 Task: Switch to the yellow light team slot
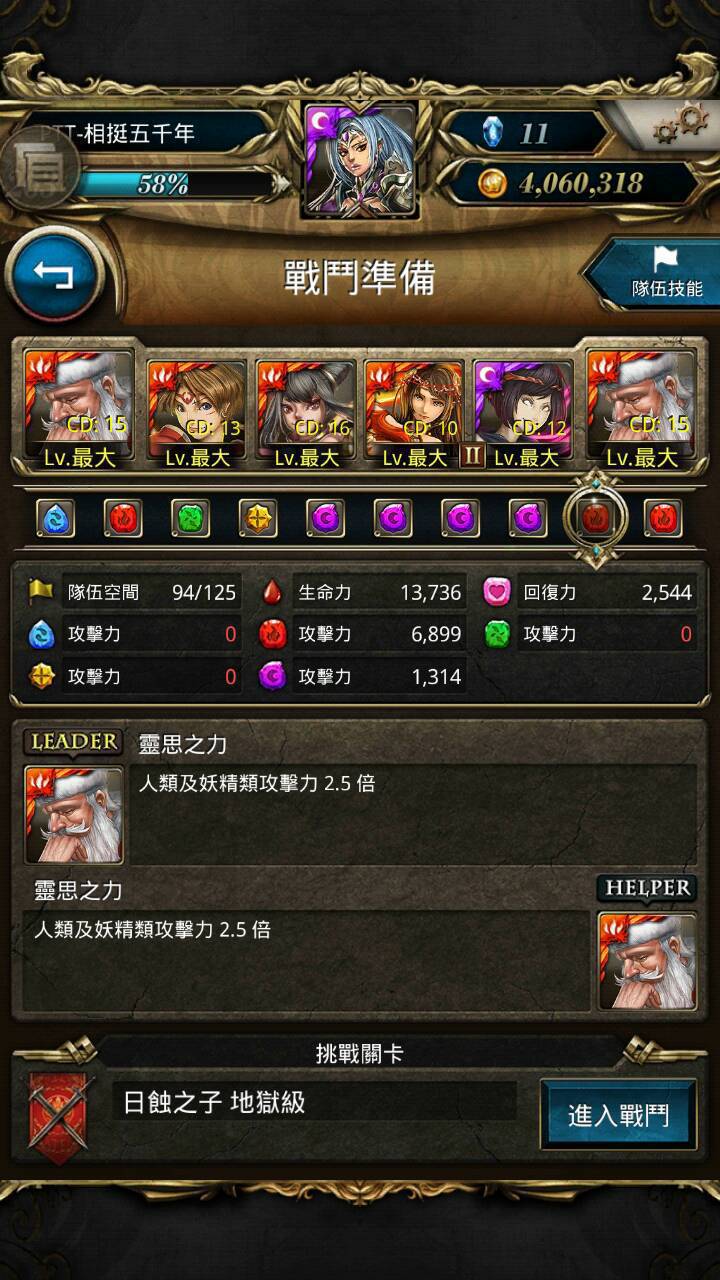pos(258,518)
